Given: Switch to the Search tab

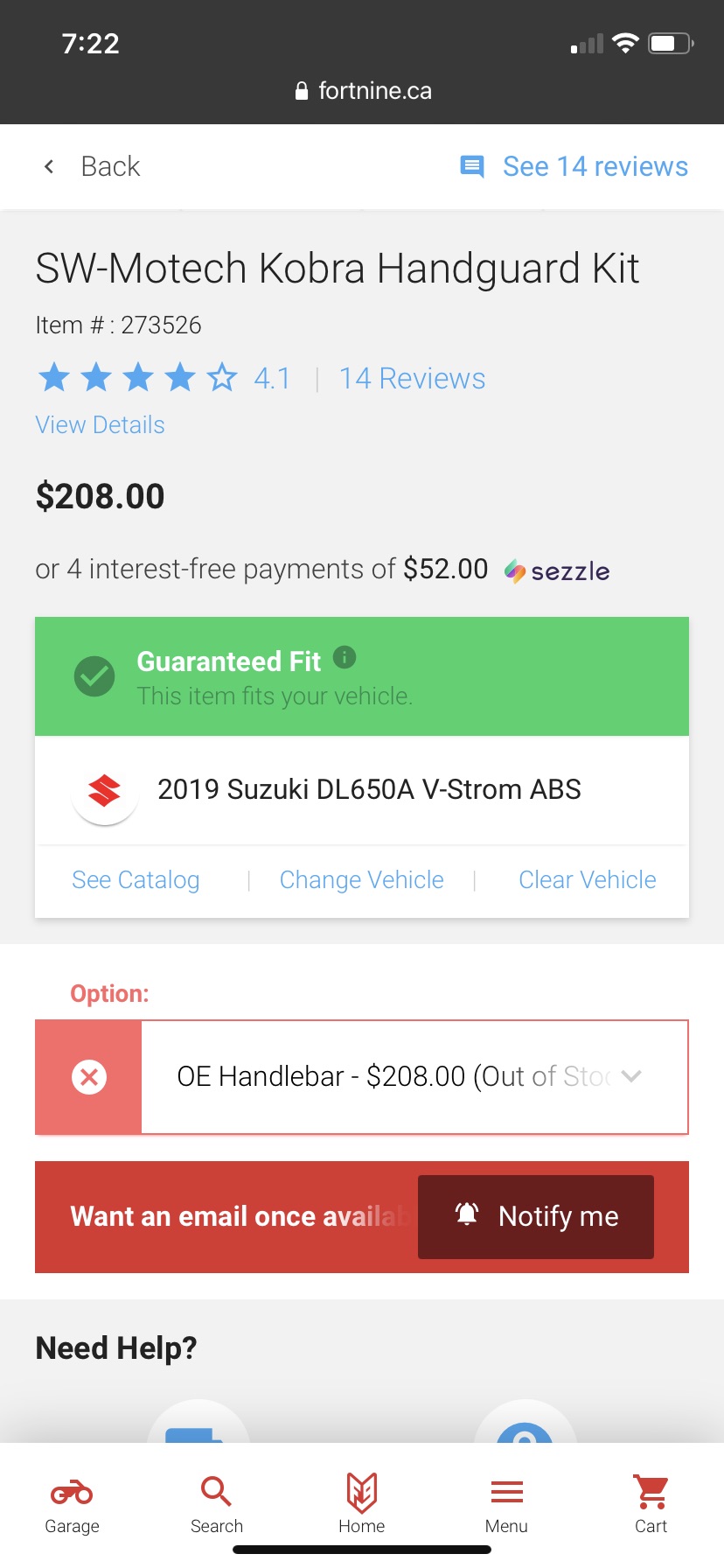Looking at the screenshot, I should [217, 1505].
